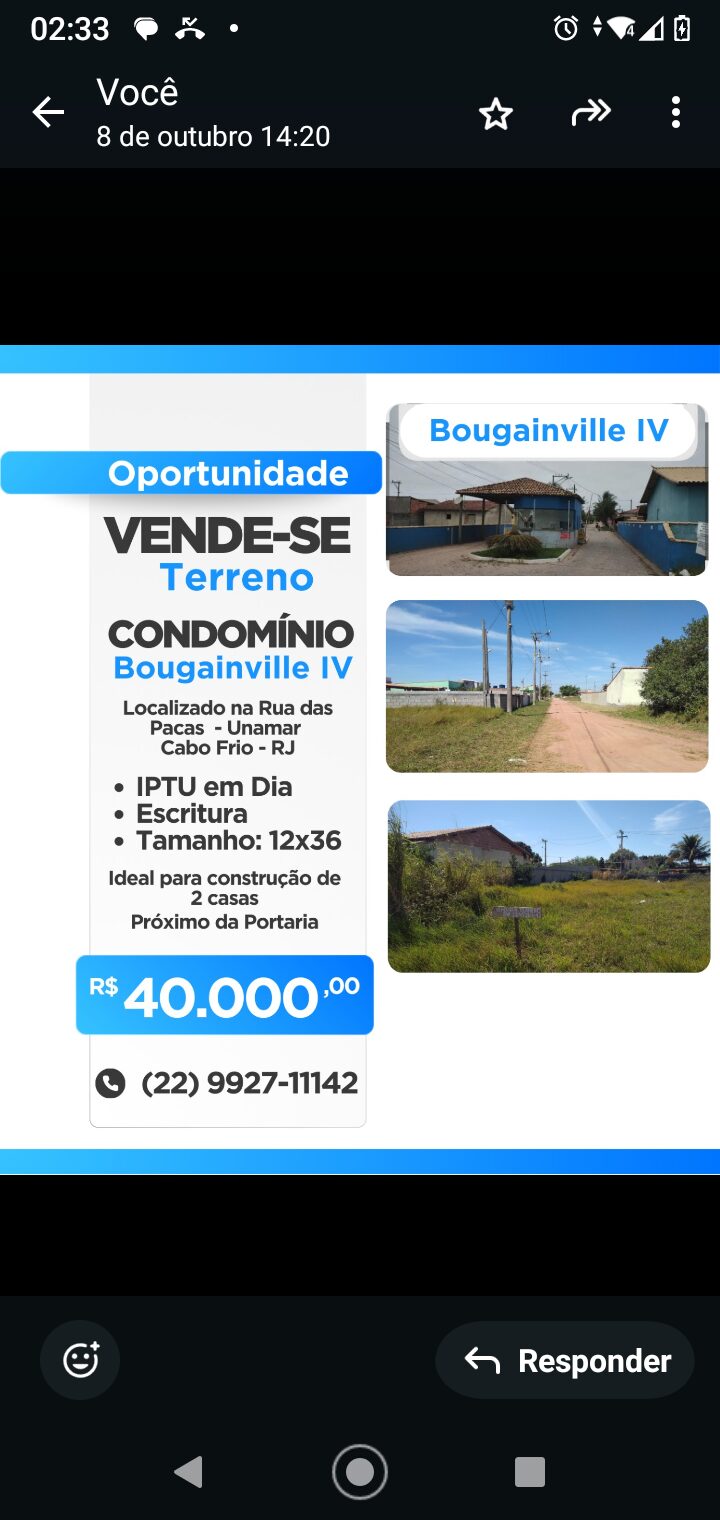Screen dimensions: 720x1520
Task: Tap the phone number (22) 9927-11142
Action: click(x=248, y=1083)
